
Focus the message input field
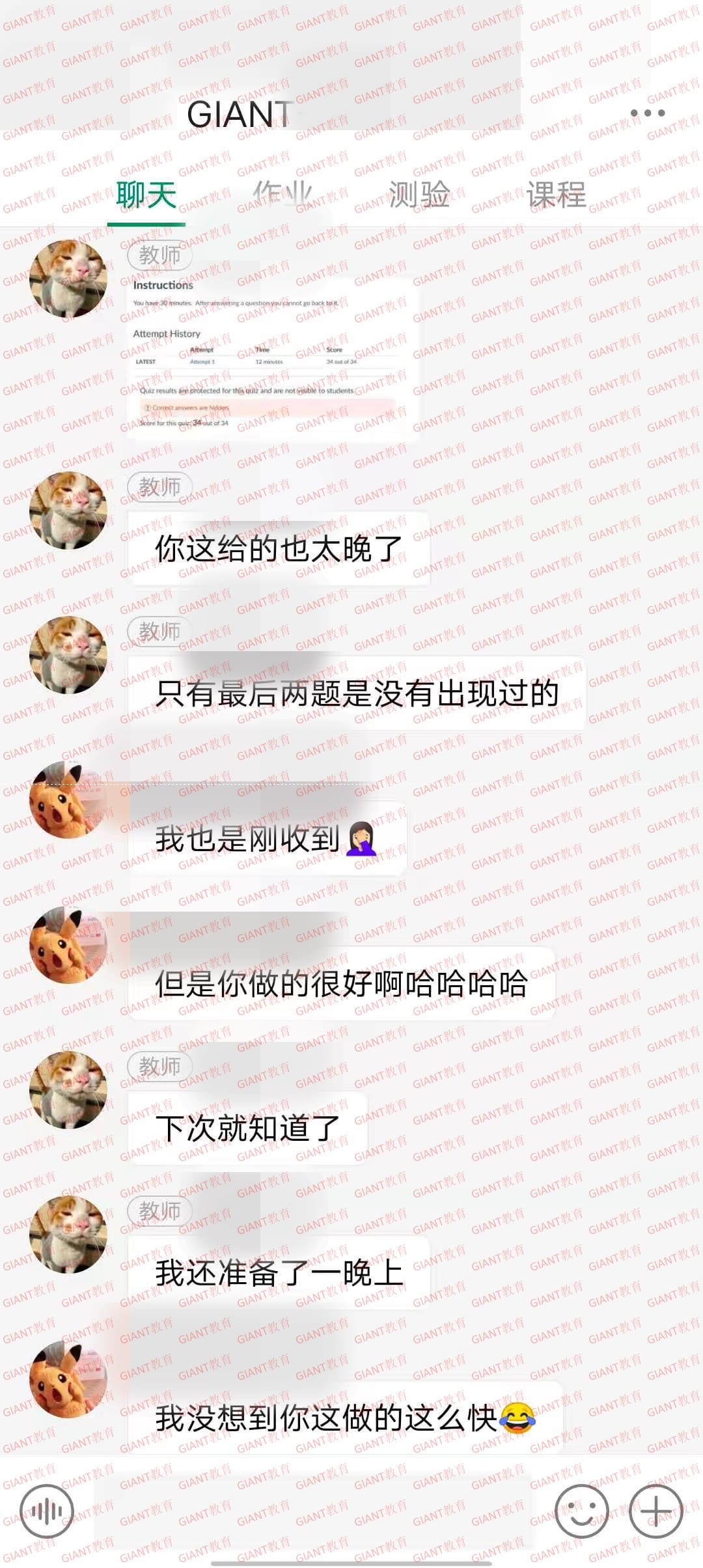(x=312, y=1511)
